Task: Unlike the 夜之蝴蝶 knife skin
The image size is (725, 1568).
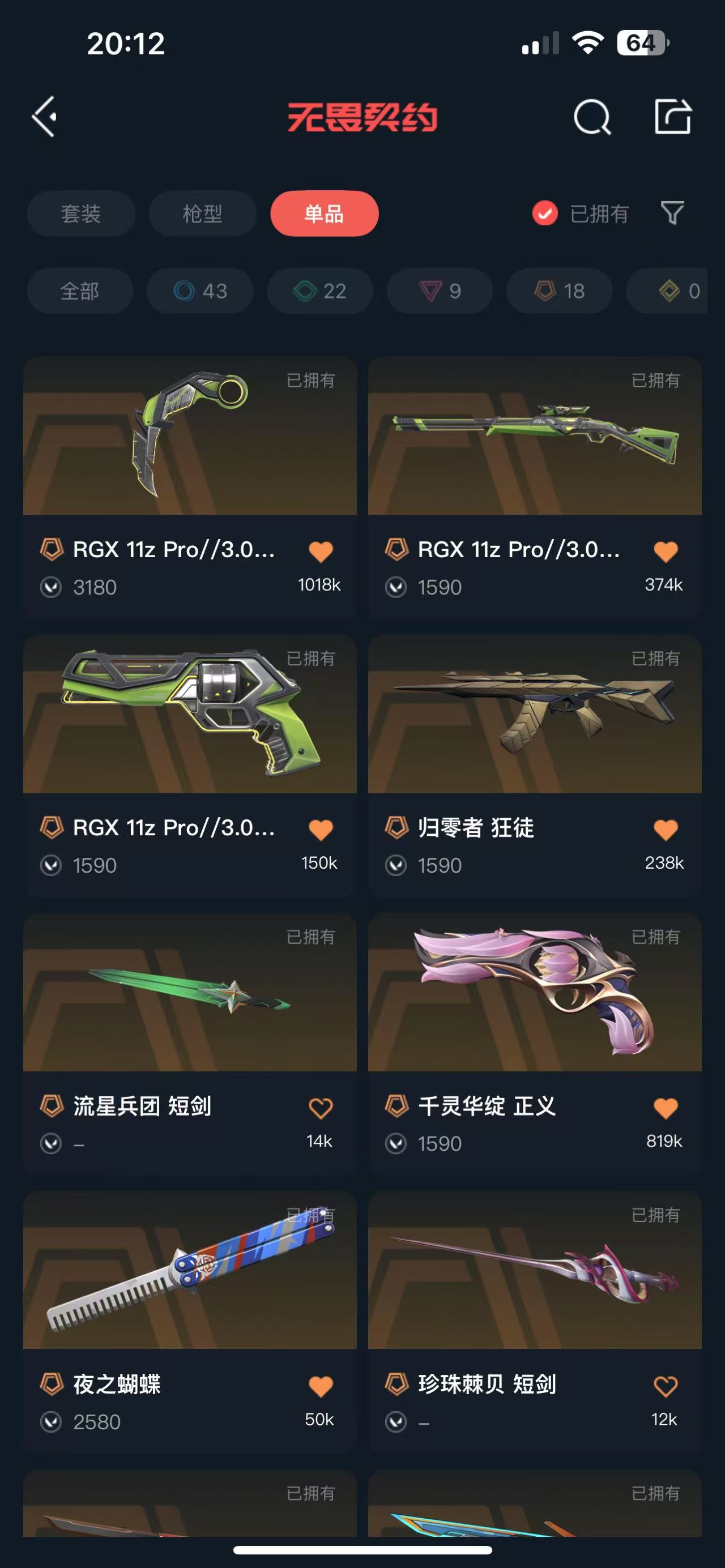Action: click(x=321, y=1387)
